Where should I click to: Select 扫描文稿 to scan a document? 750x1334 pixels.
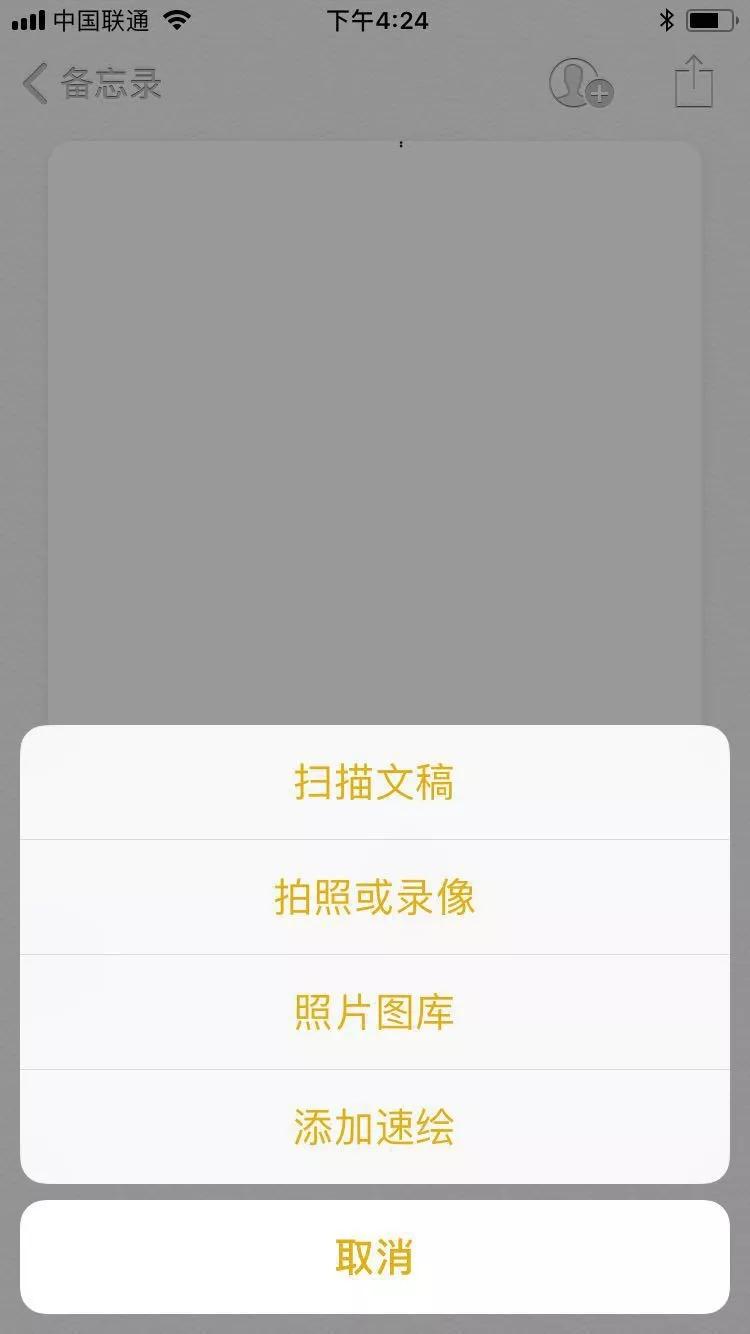click(x=375, y=782)
